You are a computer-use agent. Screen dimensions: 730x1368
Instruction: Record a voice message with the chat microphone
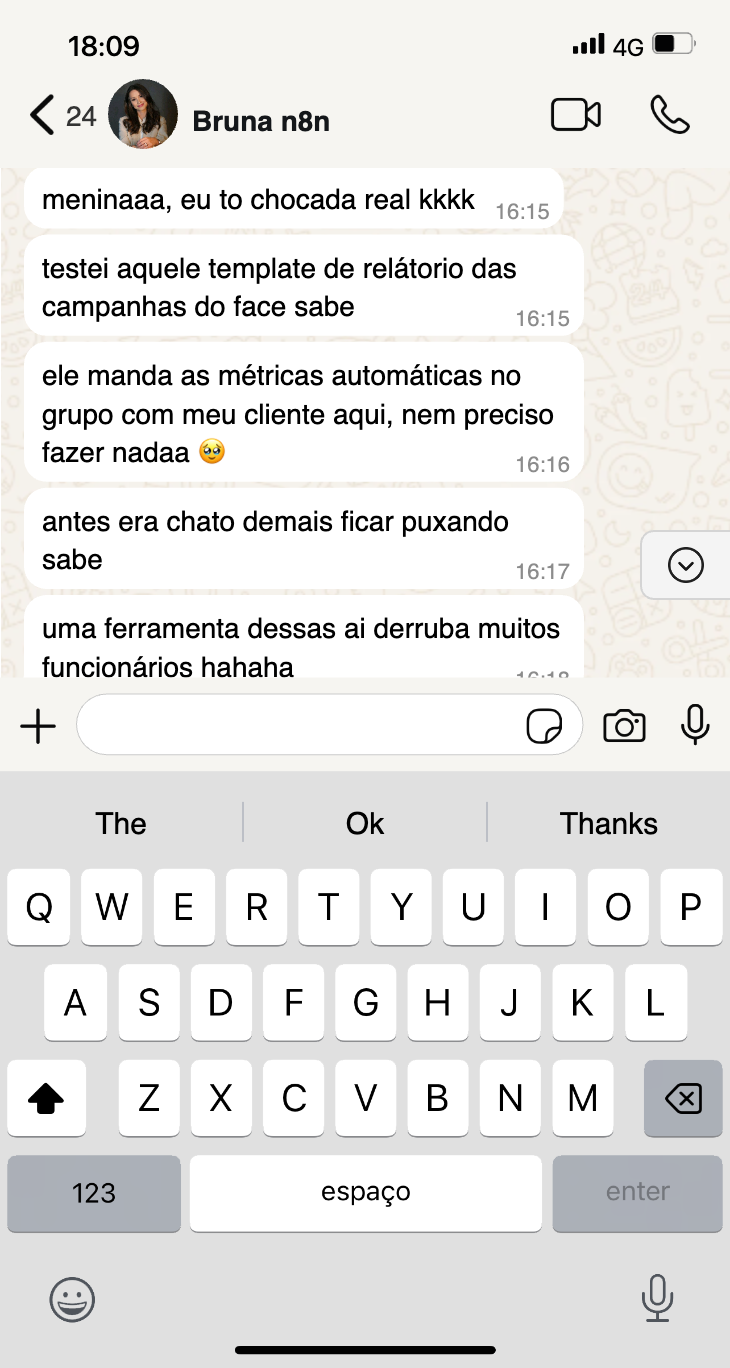click(695, 726)
